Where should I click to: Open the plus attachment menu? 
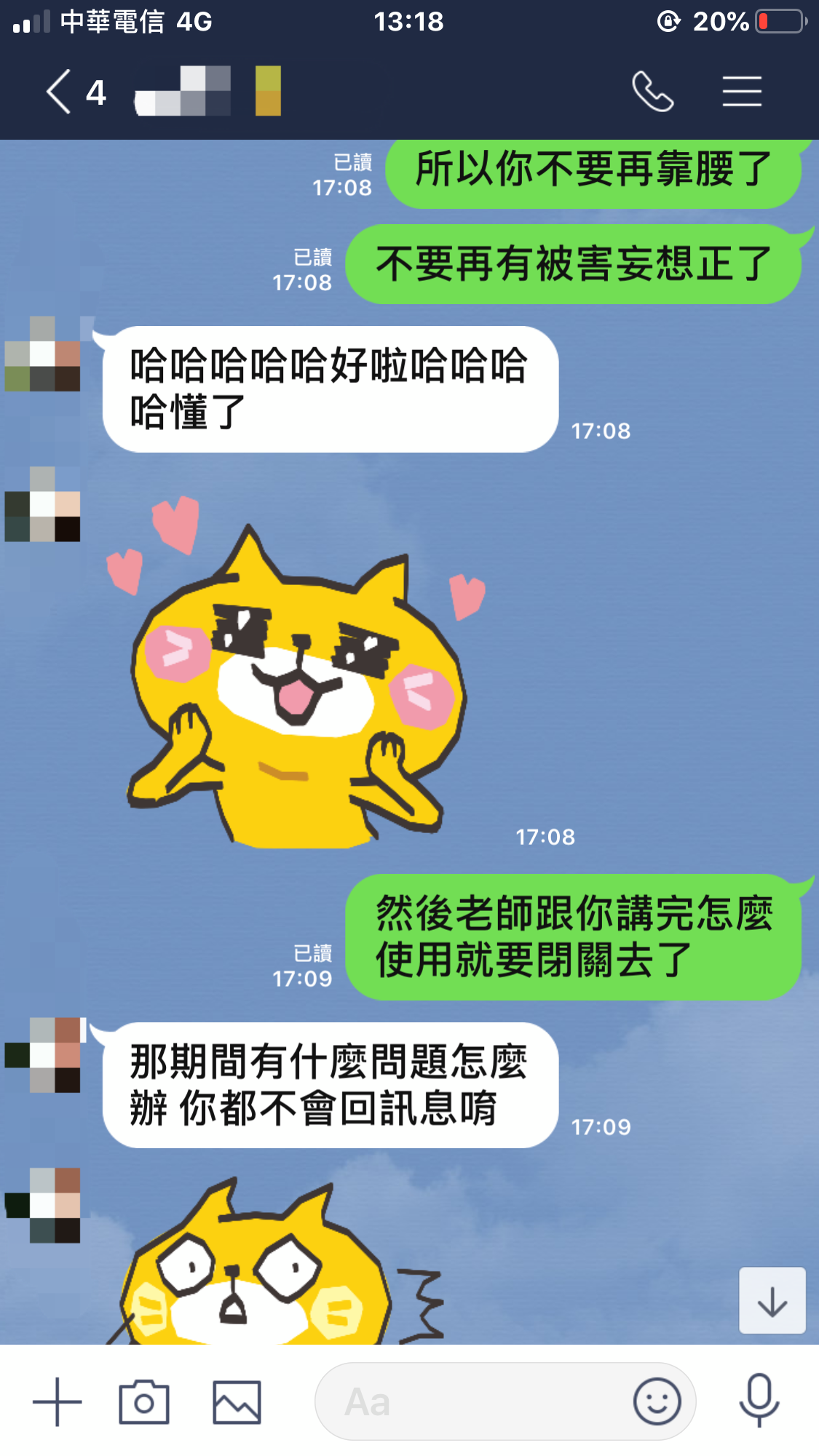click(x=58, y=1401)
